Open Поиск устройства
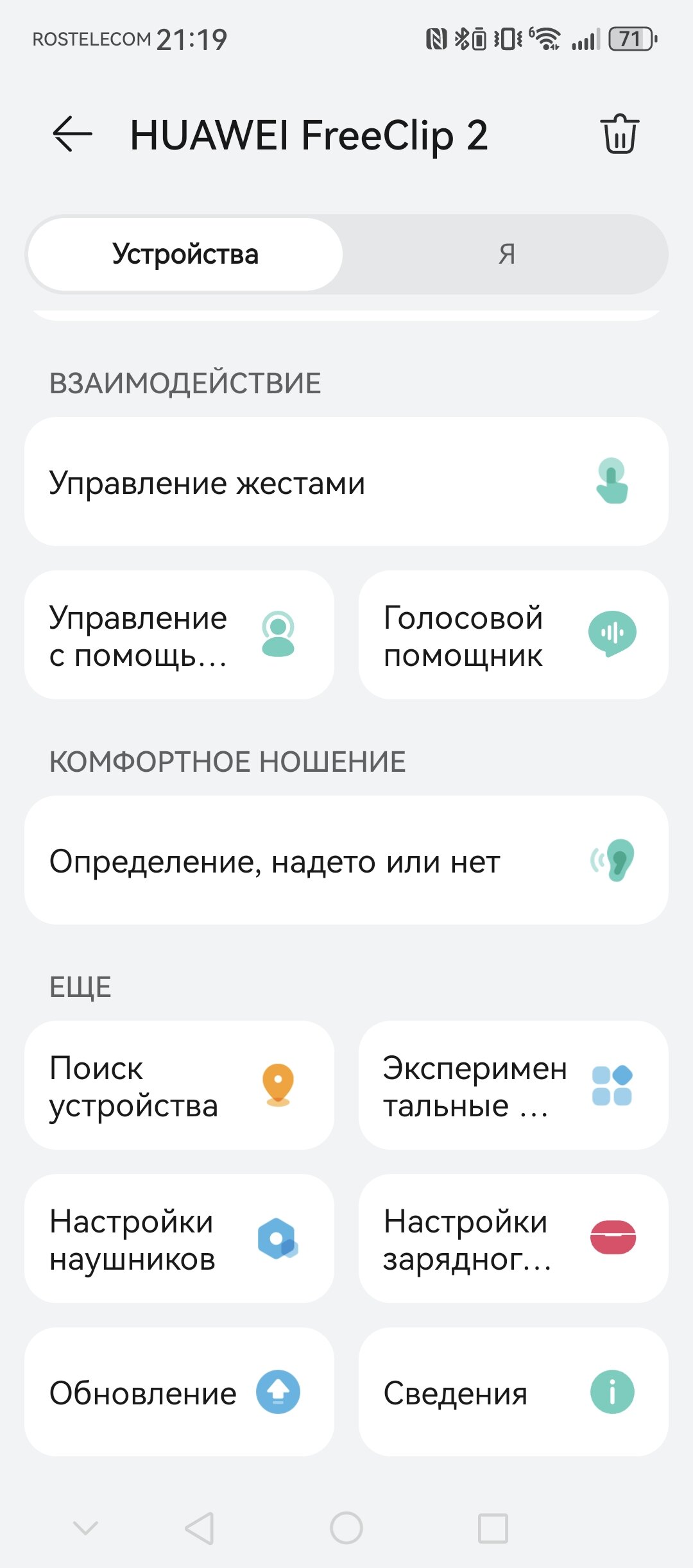This screenshot has height=1568, width=693. 179,1086
